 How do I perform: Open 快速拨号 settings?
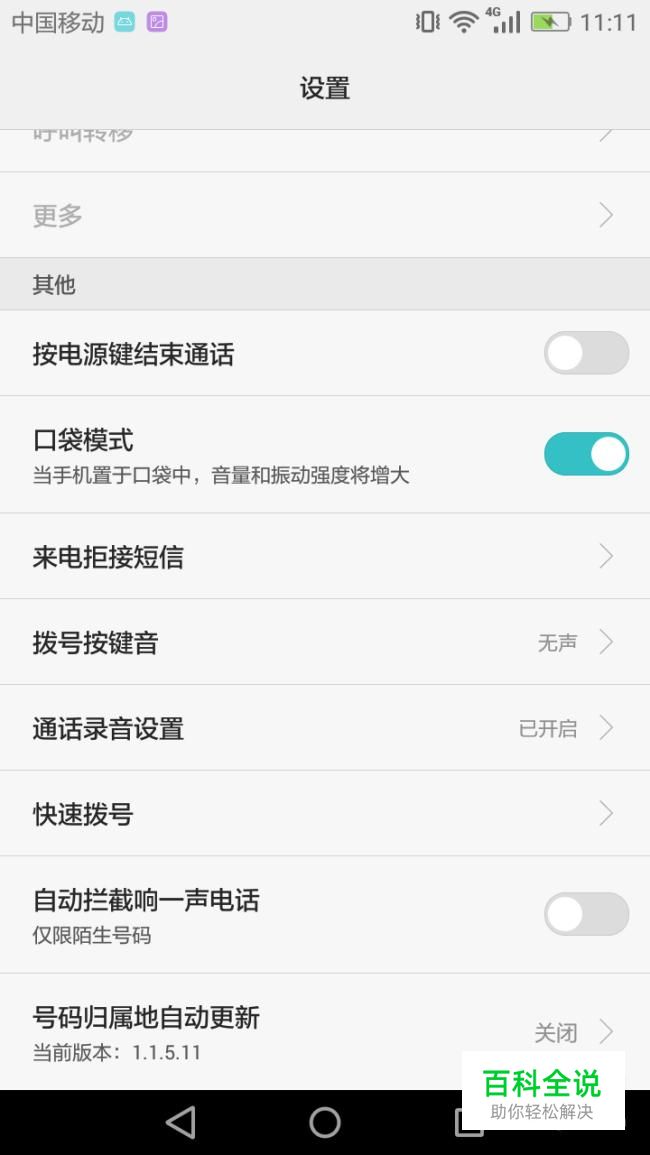(x=324, y=814)
